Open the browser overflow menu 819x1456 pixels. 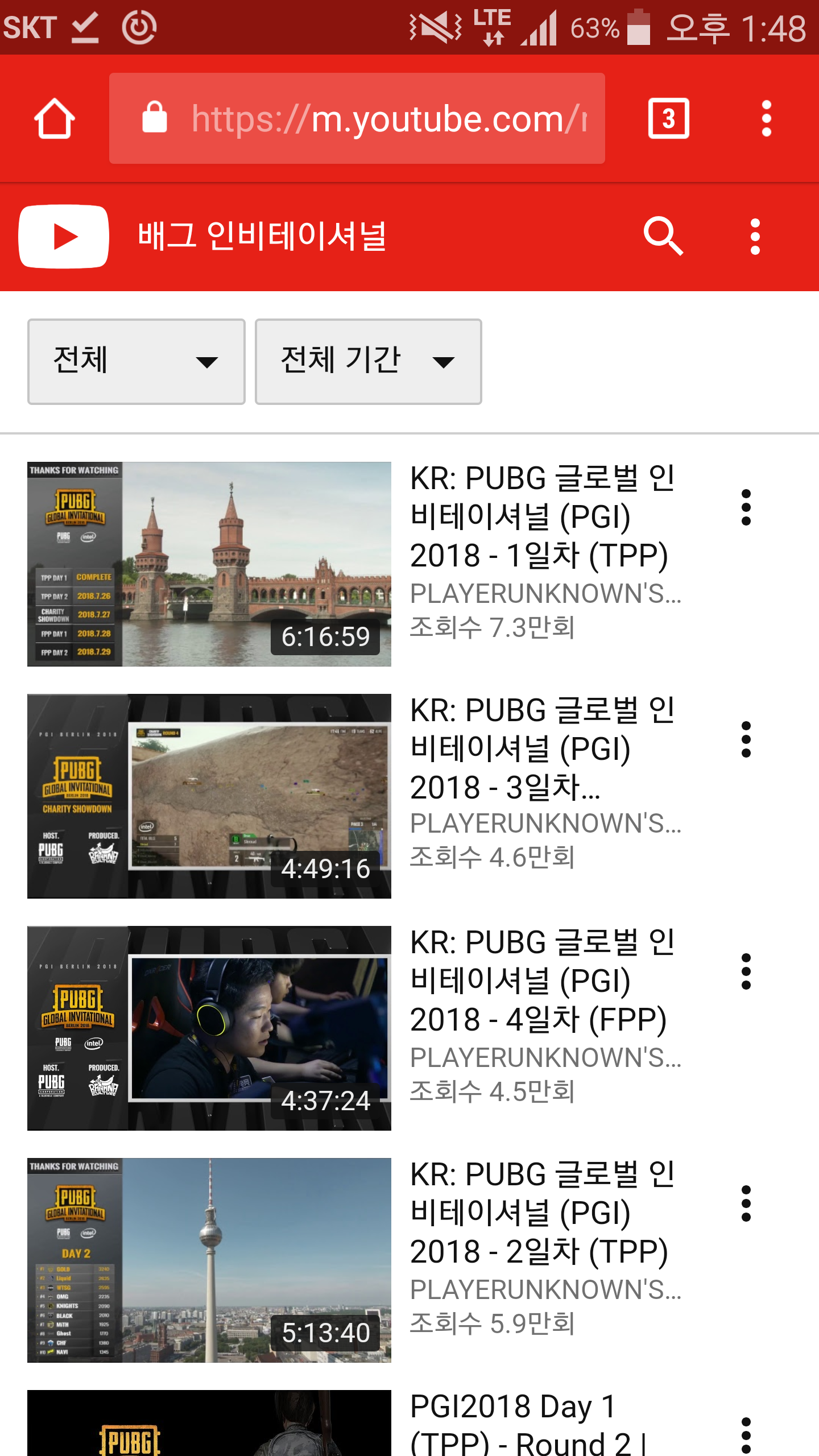coord(766,118)
